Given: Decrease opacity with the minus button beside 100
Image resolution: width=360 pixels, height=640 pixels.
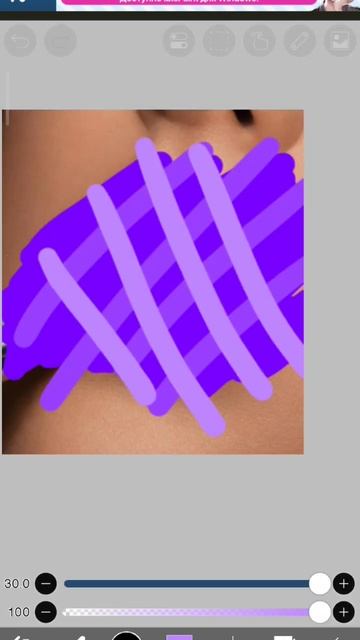Looking at the screenshot, I should [46, 612].
